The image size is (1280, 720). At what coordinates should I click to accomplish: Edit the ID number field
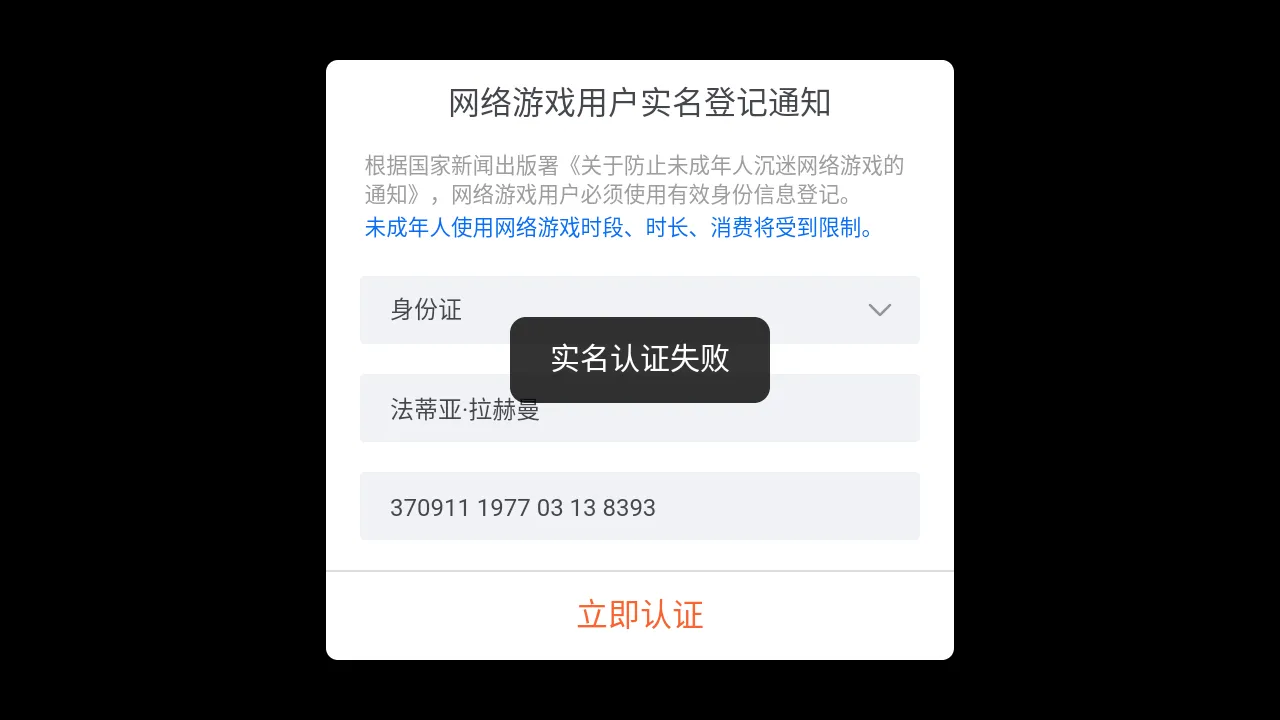pos(640,507)
